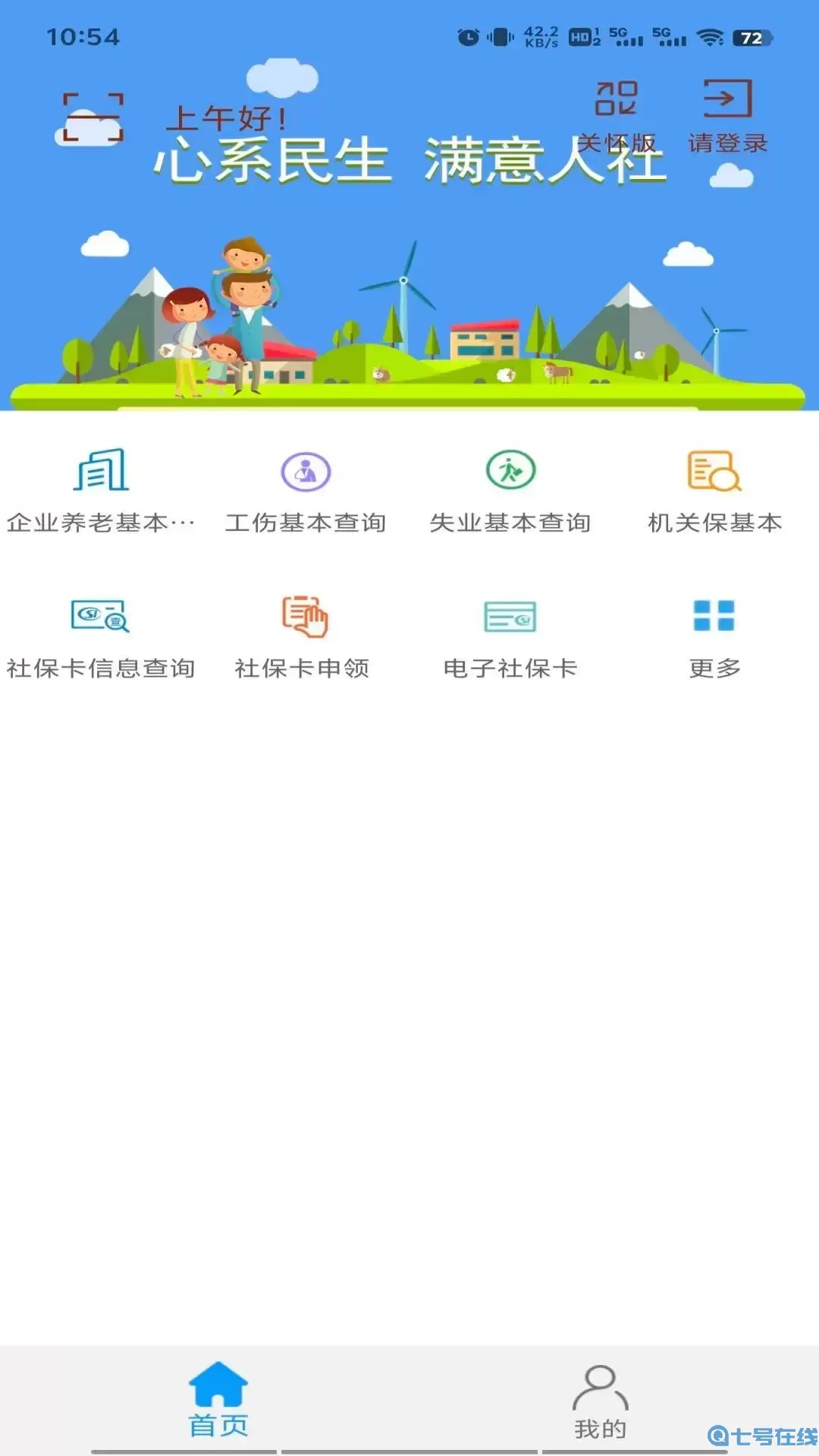The height and width of the screenshot is (1456, 819).
Task: Open 电子社保卡 electronic card
Action: [x=510, y=618]
